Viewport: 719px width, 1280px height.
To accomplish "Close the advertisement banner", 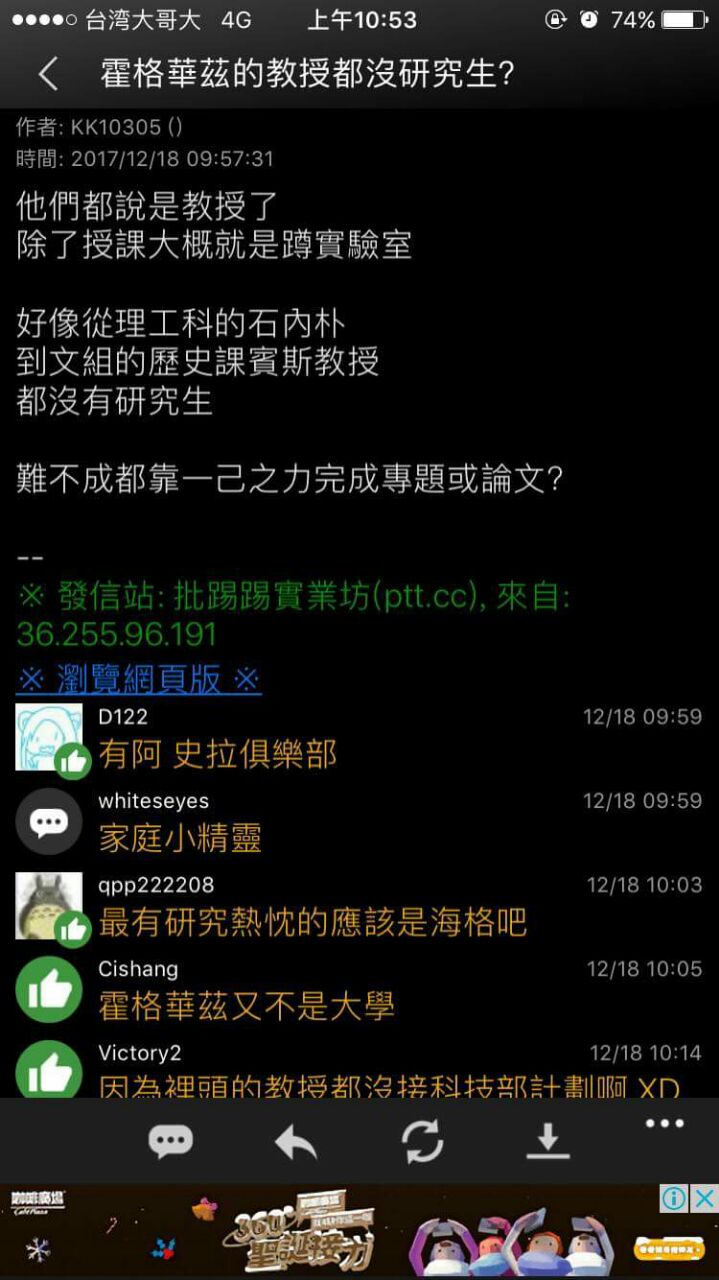I will coord(705,1198).
